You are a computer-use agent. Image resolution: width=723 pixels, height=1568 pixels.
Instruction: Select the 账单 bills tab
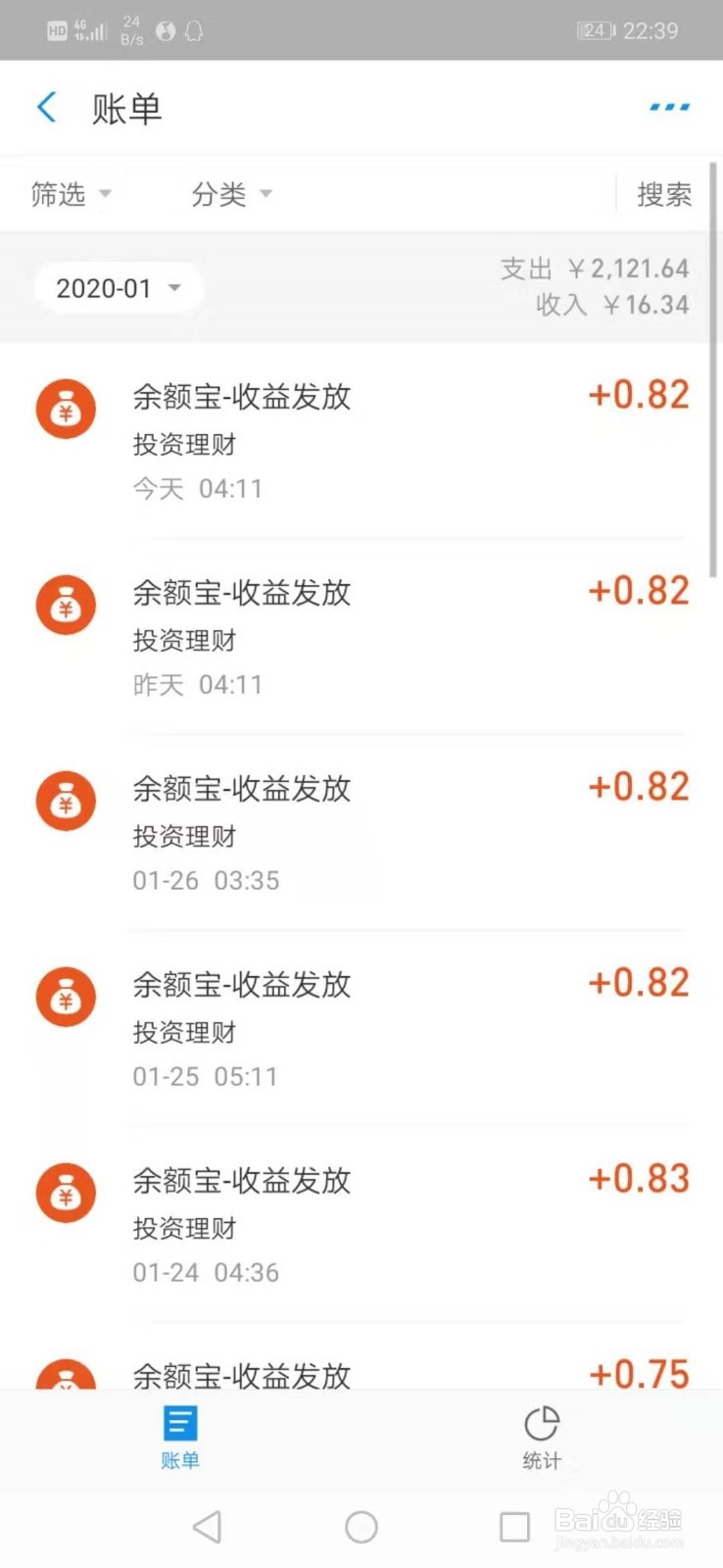point(180,1438)
